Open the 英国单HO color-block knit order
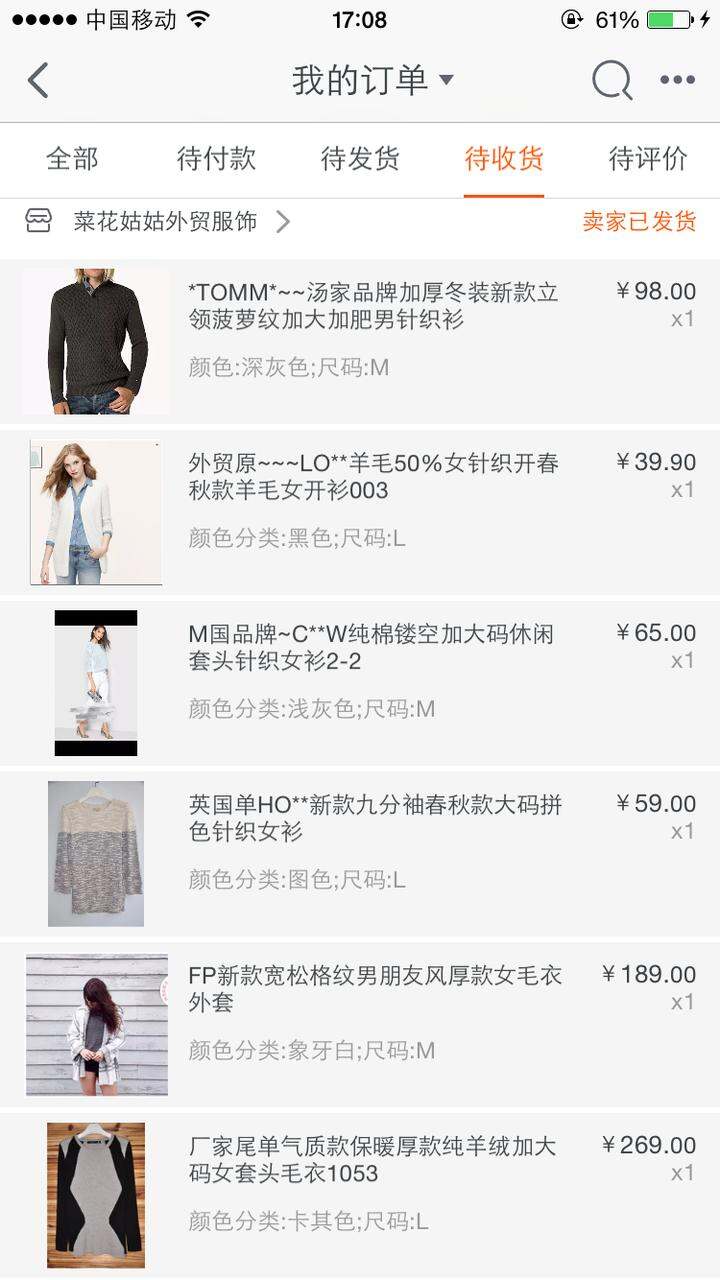The image size is (720, 1280). pyautogui.click(x=360, y=855)
